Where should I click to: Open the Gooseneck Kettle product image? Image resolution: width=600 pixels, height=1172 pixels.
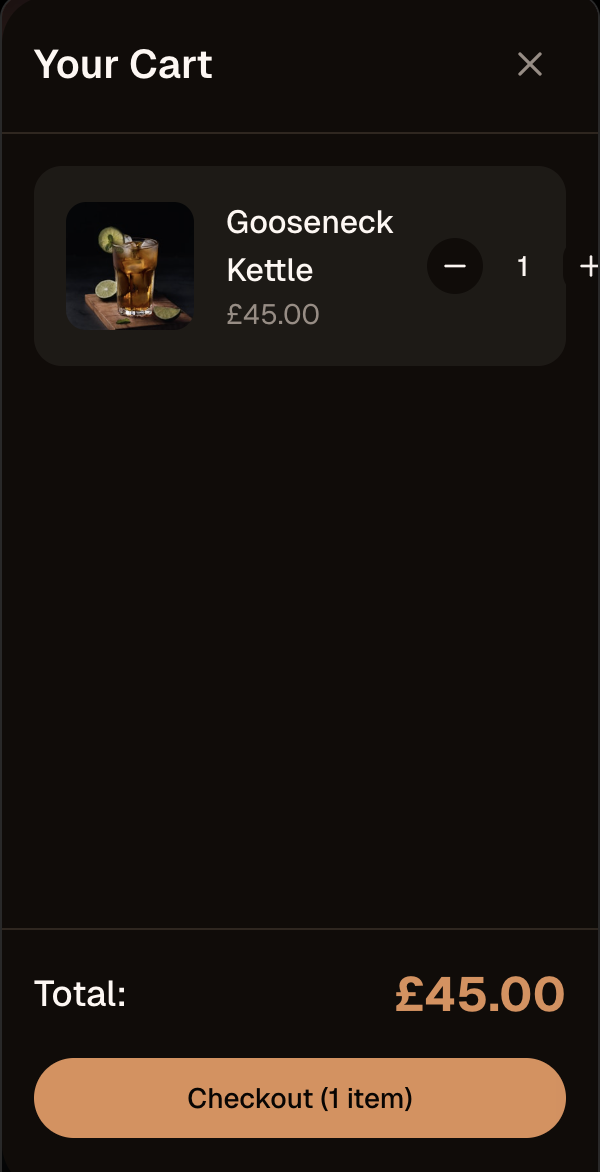click(x=130, y=266)
